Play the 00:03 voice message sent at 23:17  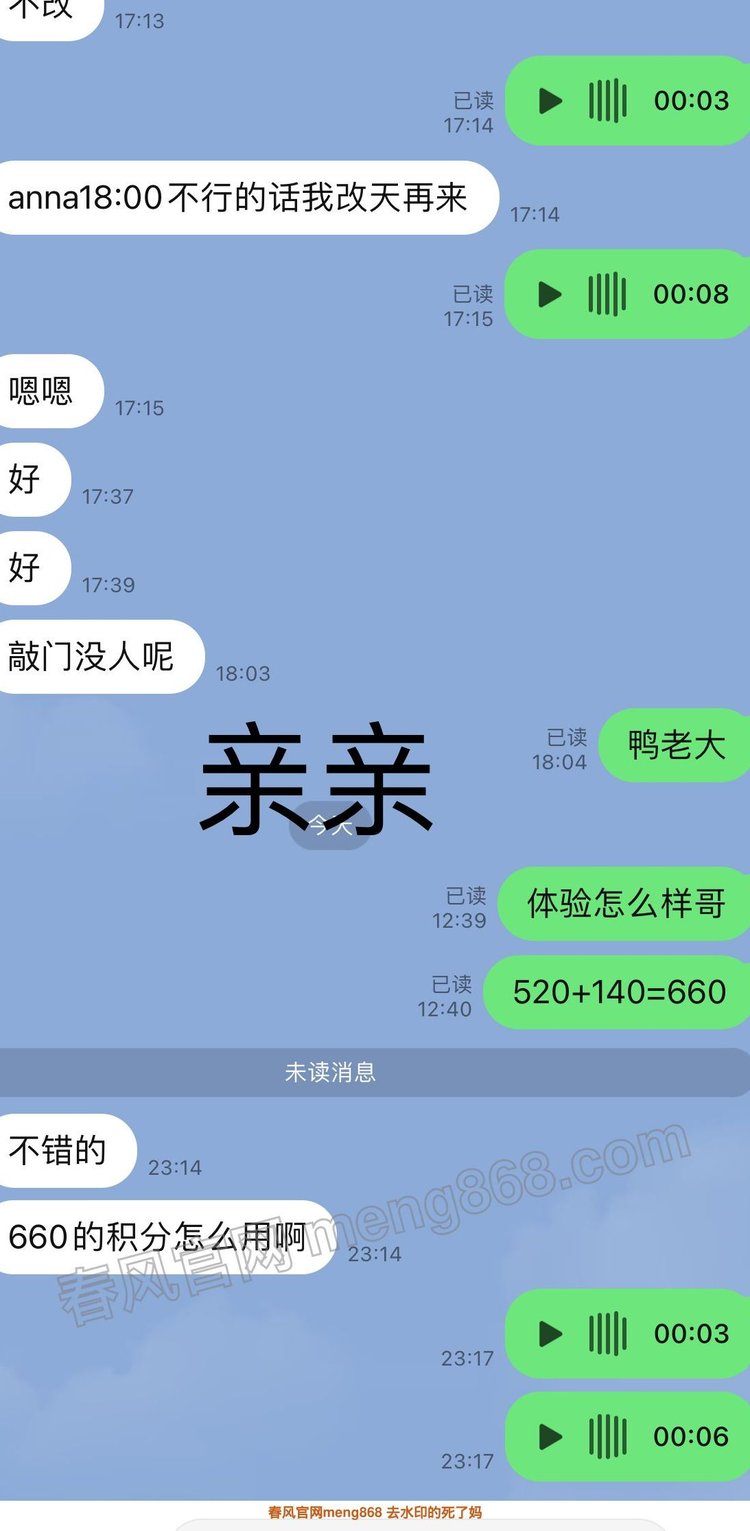click(x=550, y=1333)
